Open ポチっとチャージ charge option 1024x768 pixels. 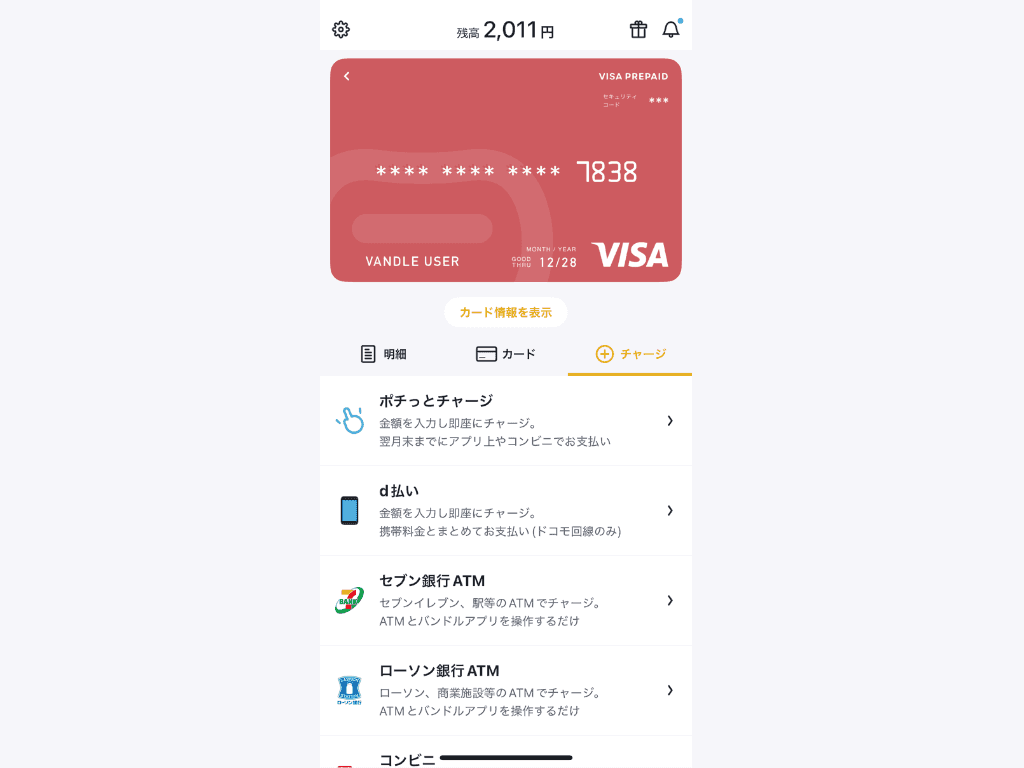pyautogui.click(x=505, y=421)
